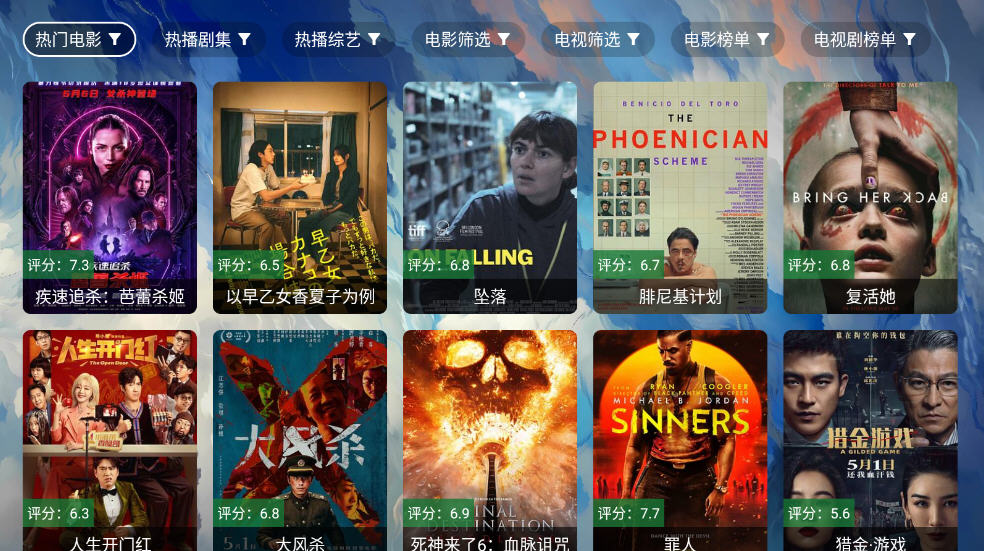Switch to 电影榜单 tab
Image resolution: width=984 pixels, height=551 pixels.
[727, 40]
